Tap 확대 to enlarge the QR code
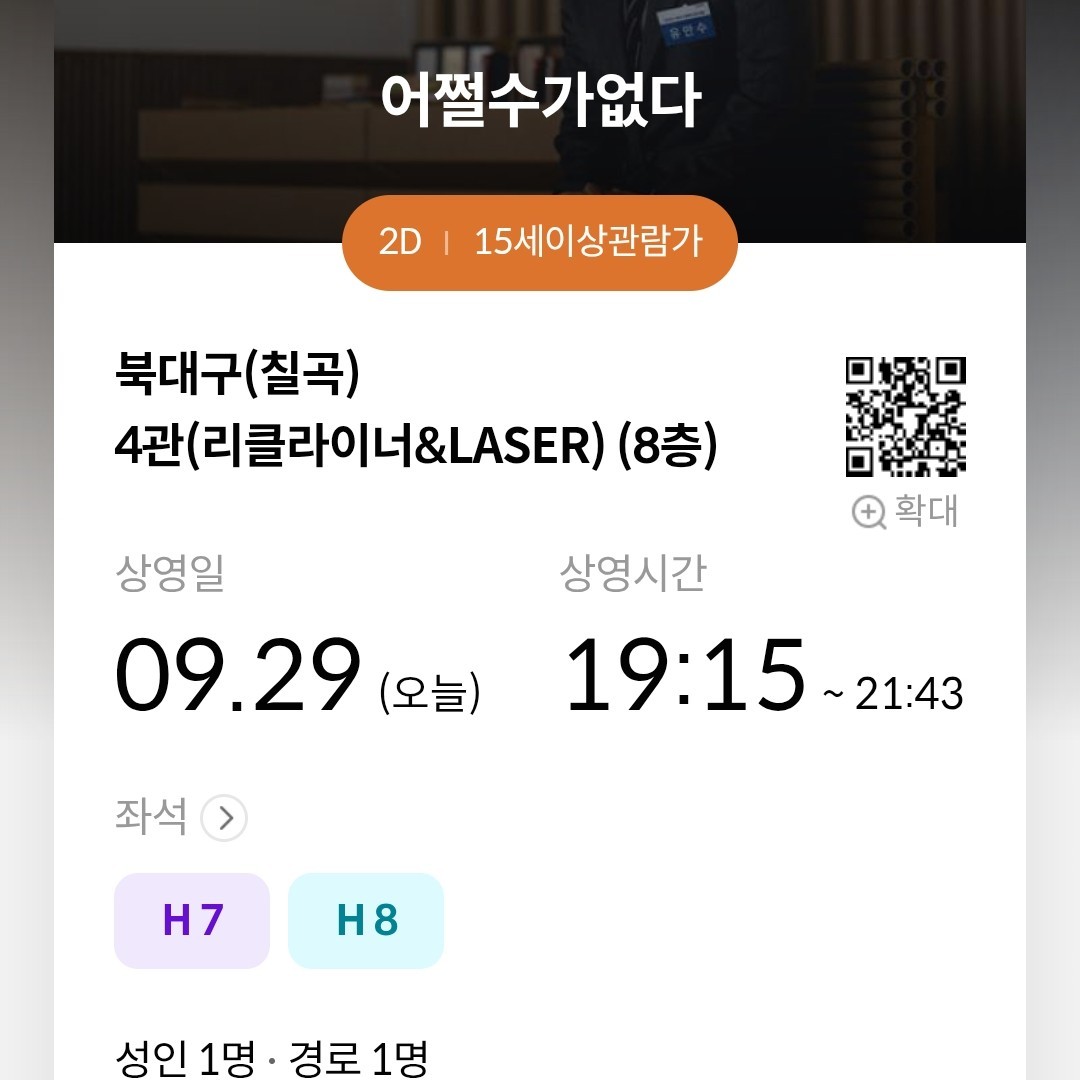The image size is (1080, 1080). pyautogui.click(x=905, y=512)
